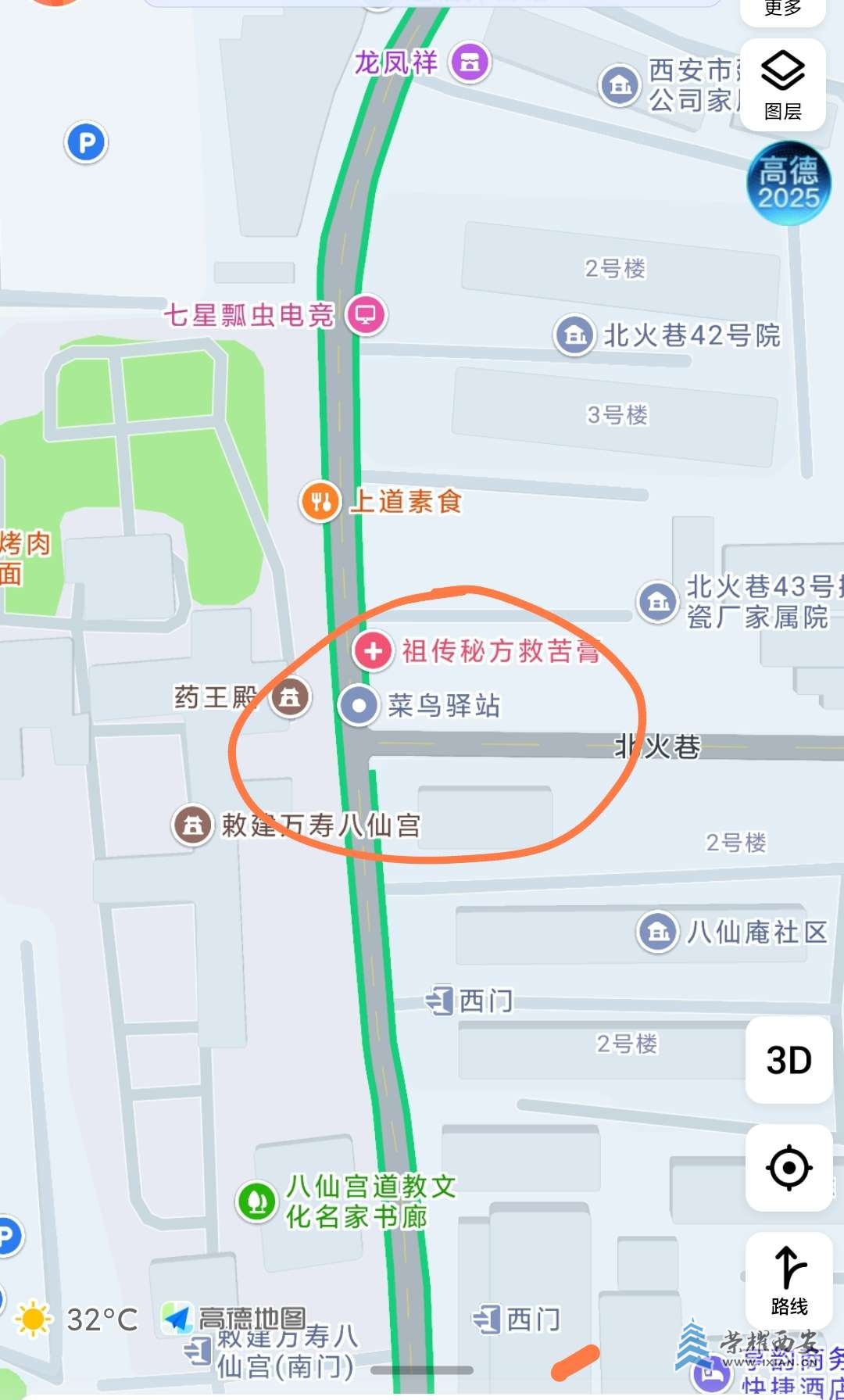Viewport: 844px width, 1400px height.
Task: Open the 路线 route planner
Action: coord(789,1277)
